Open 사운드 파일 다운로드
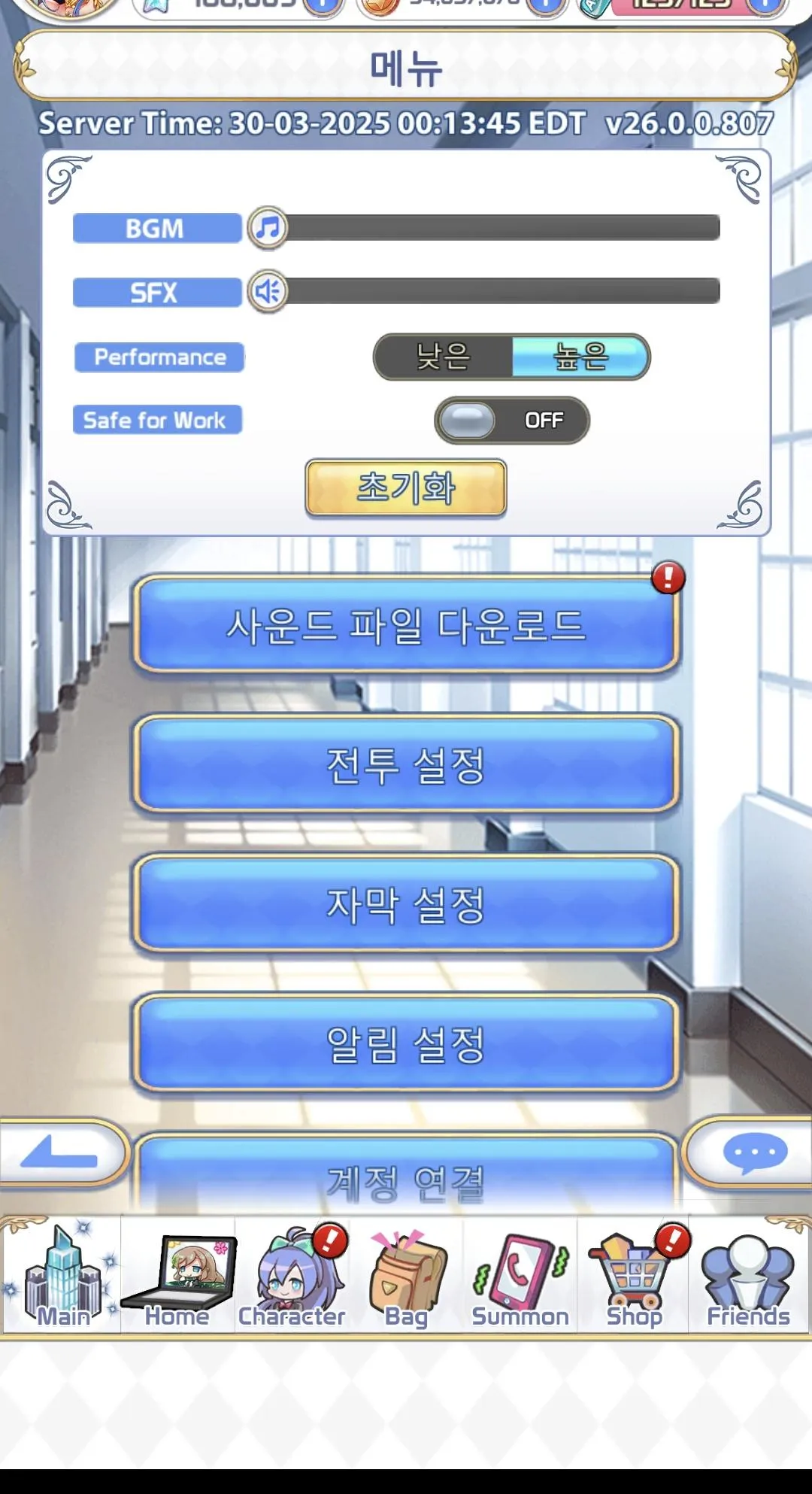The width and height of the screenshot is (812, 1494). (x=406, y=625)
